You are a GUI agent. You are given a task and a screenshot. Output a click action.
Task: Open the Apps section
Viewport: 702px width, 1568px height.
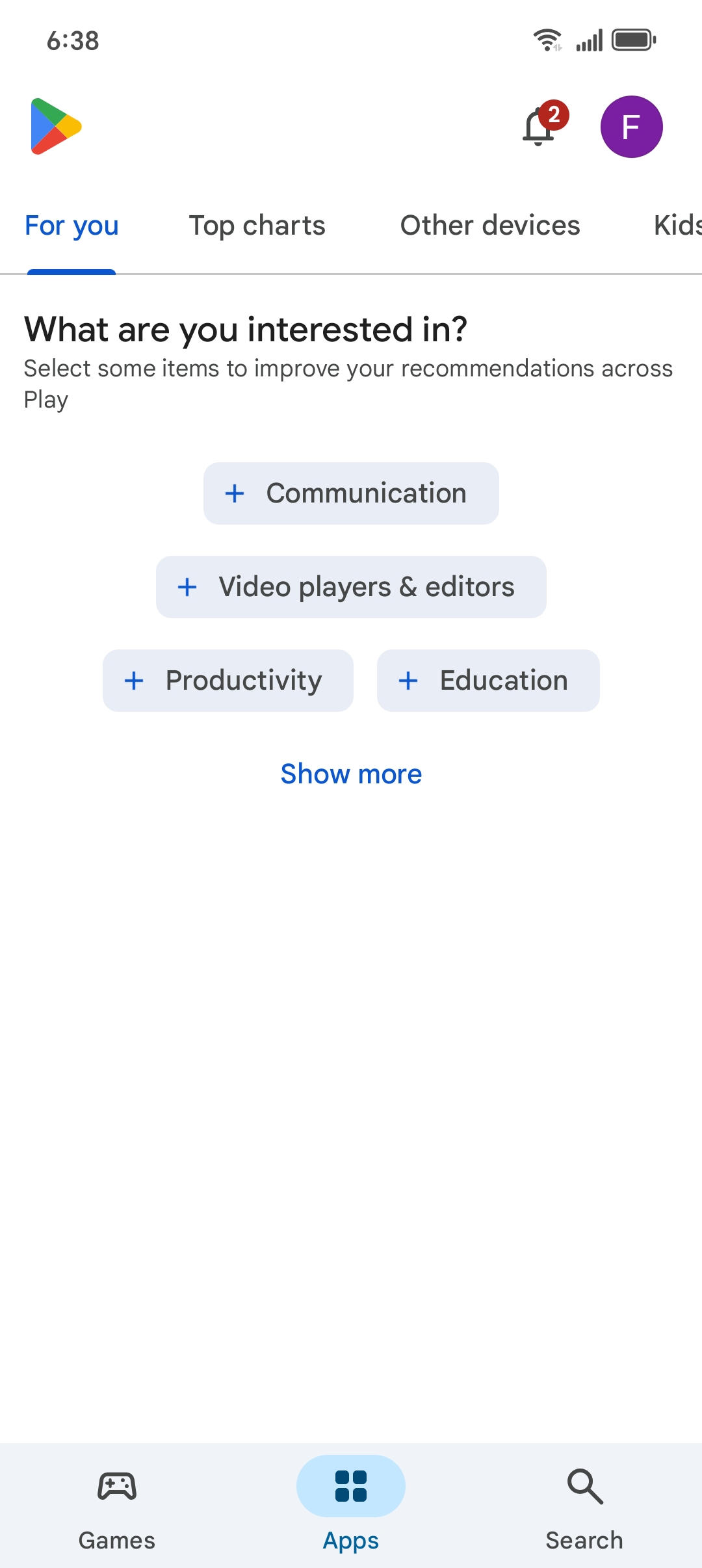pos(351,1508)
